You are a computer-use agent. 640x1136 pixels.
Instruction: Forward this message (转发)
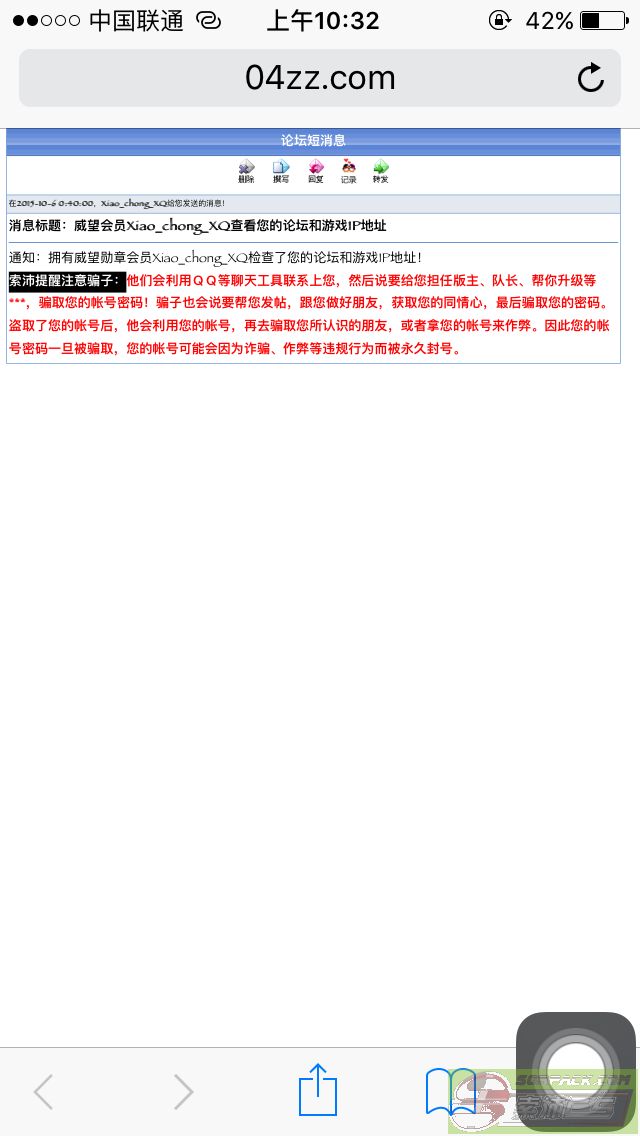point(381,172)
